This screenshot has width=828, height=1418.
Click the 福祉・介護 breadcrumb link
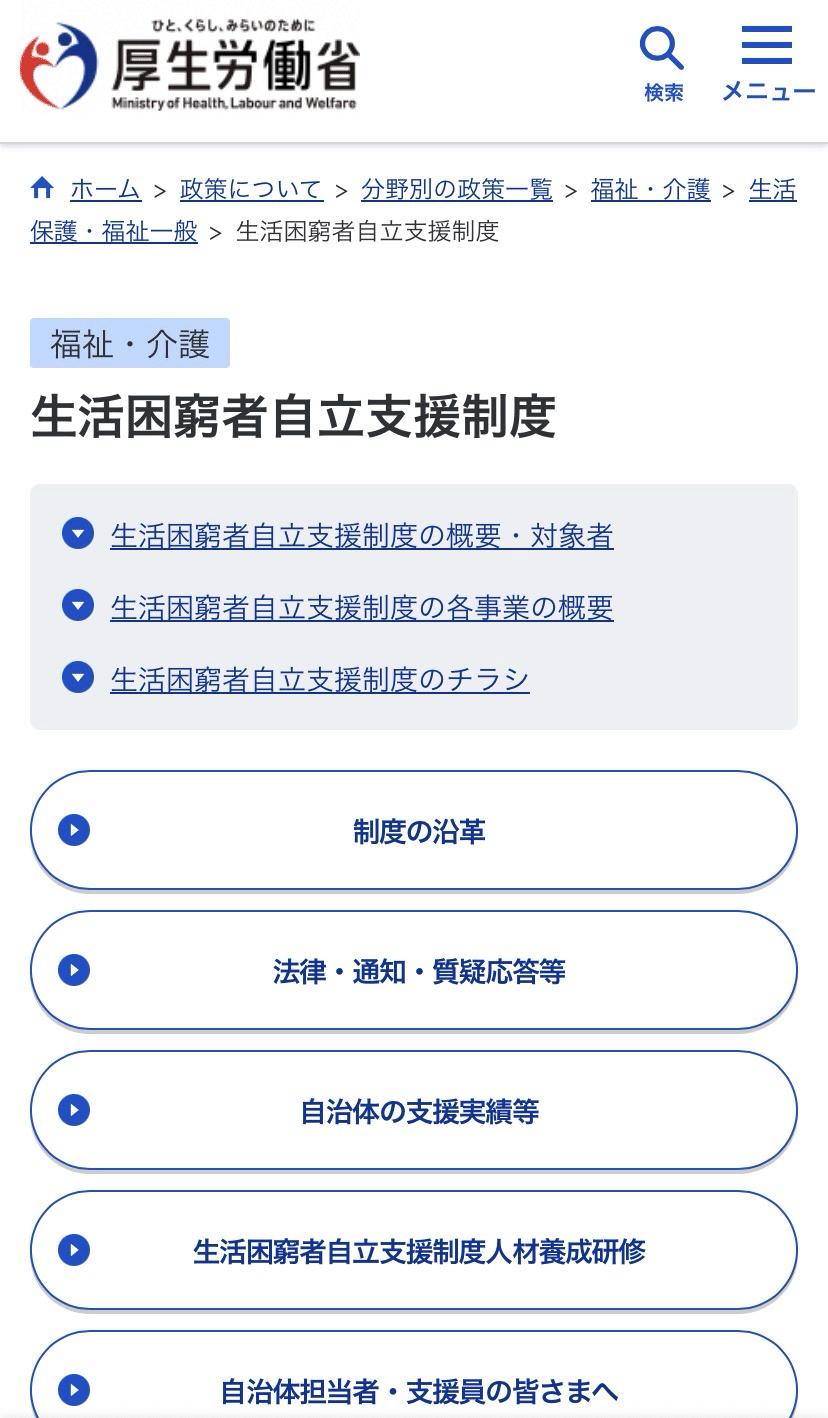(650, 189)
